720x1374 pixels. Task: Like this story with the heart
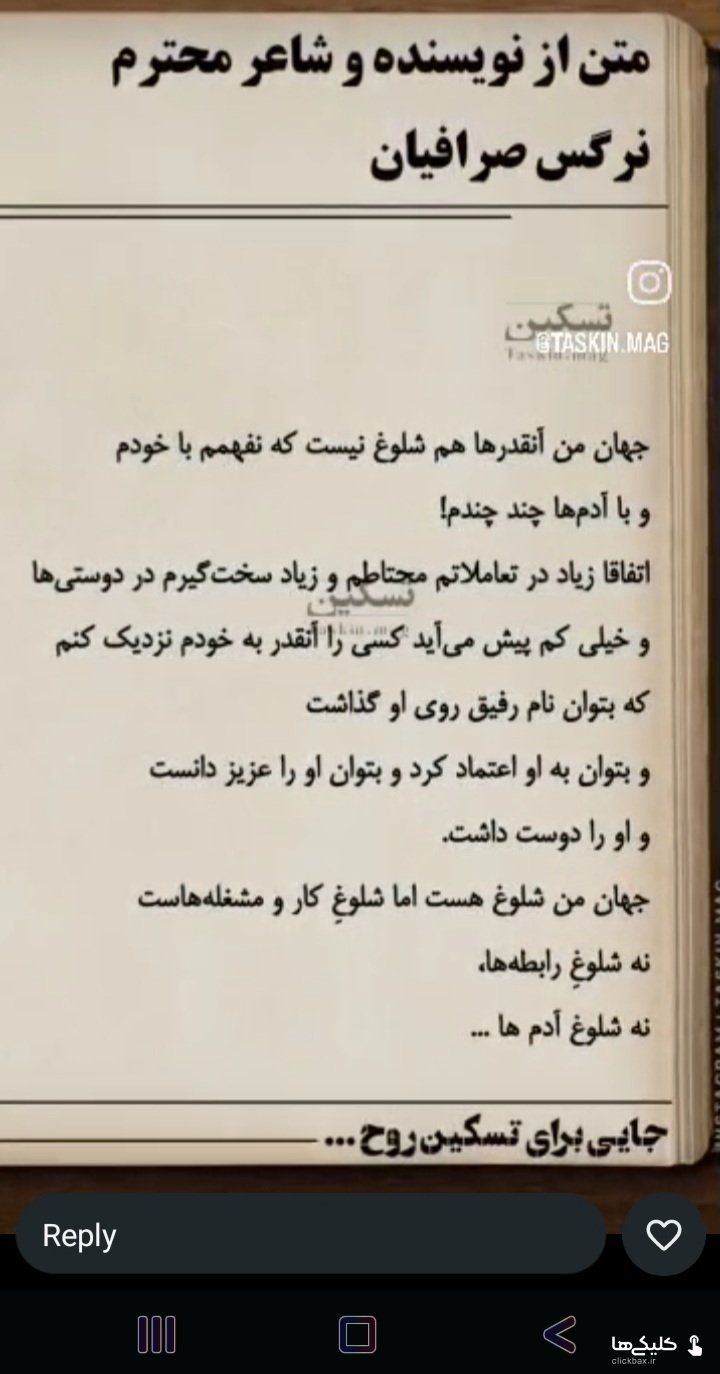(x=663, y=1235)
